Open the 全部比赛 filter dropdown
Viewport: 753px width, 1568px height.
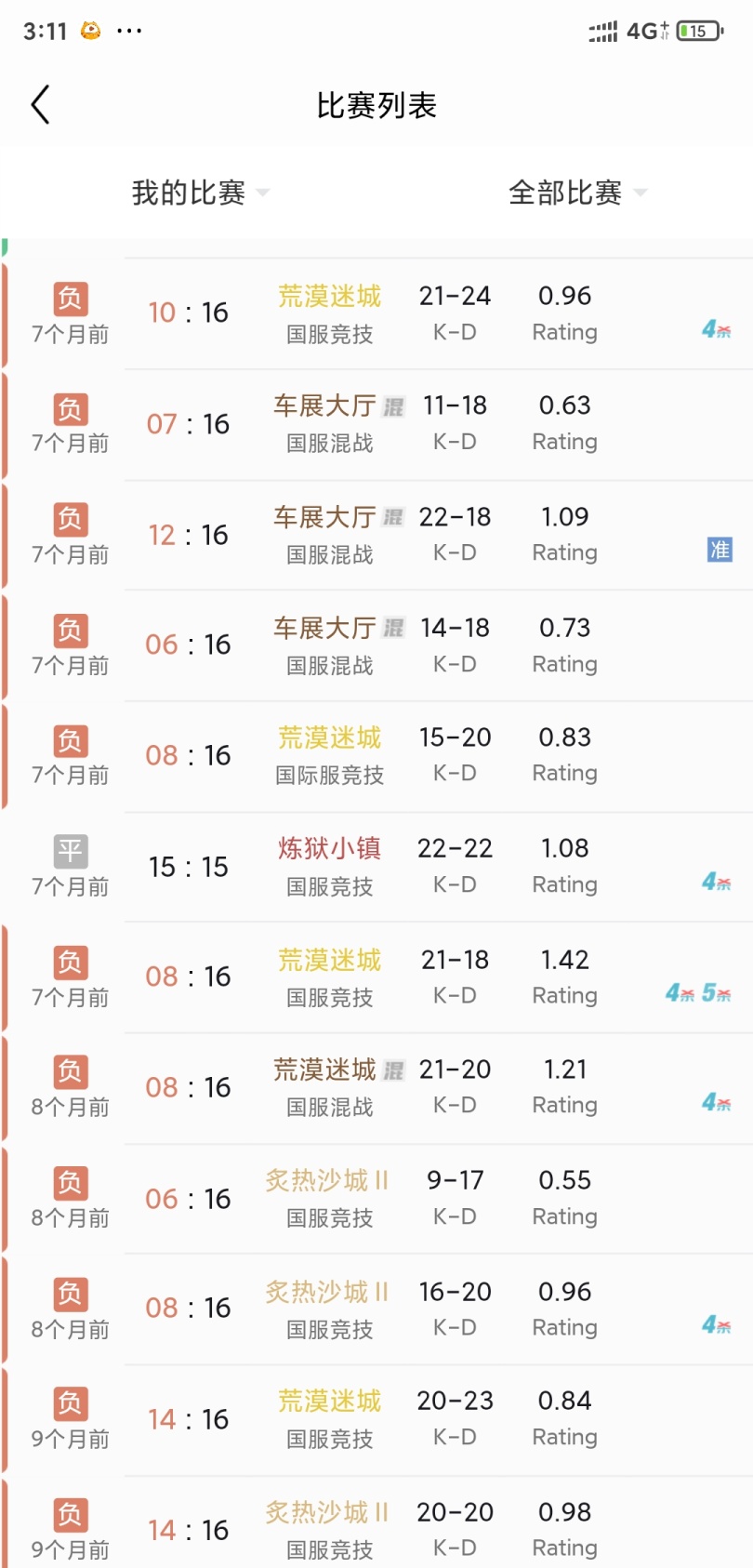576,193
